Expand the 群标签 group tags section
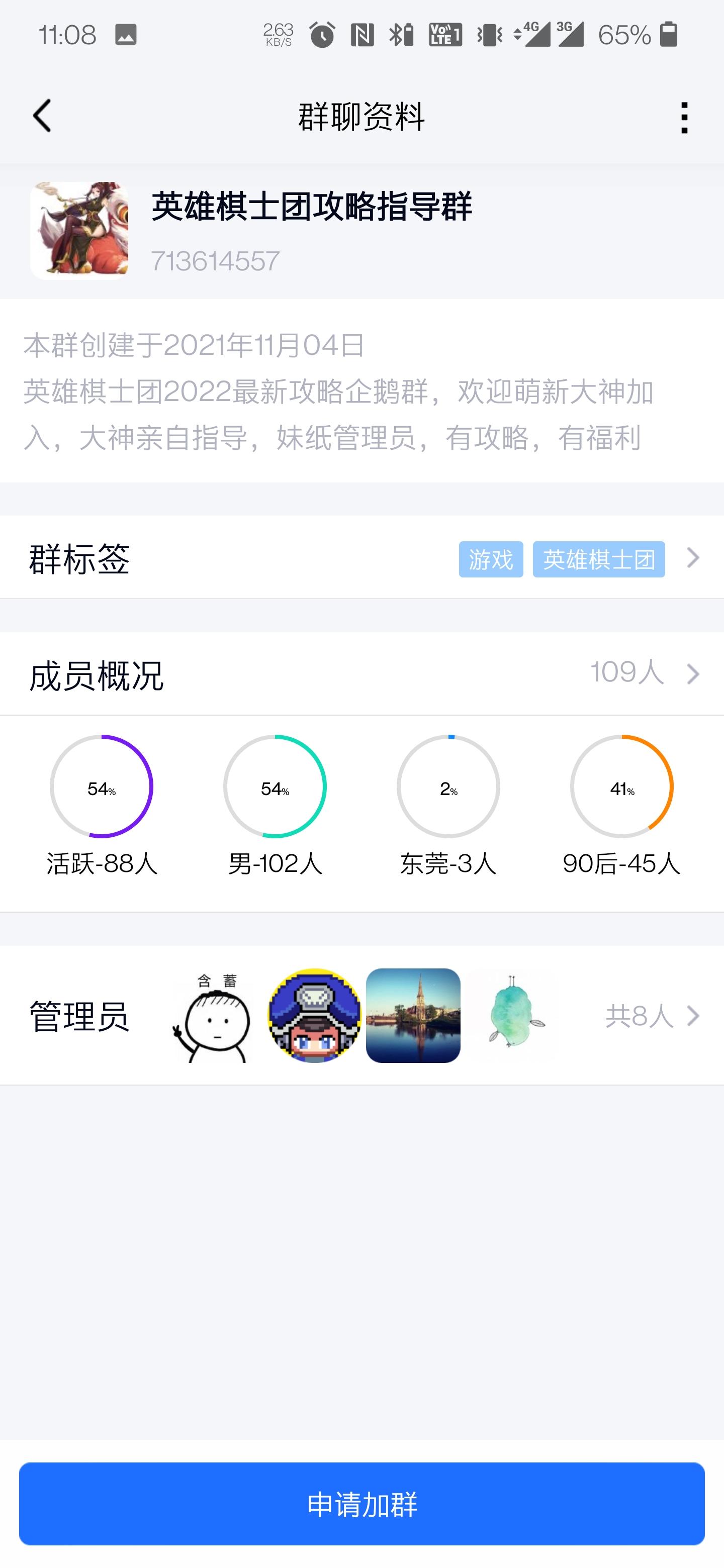This screenshot has height=1568, width=724. 692,558
